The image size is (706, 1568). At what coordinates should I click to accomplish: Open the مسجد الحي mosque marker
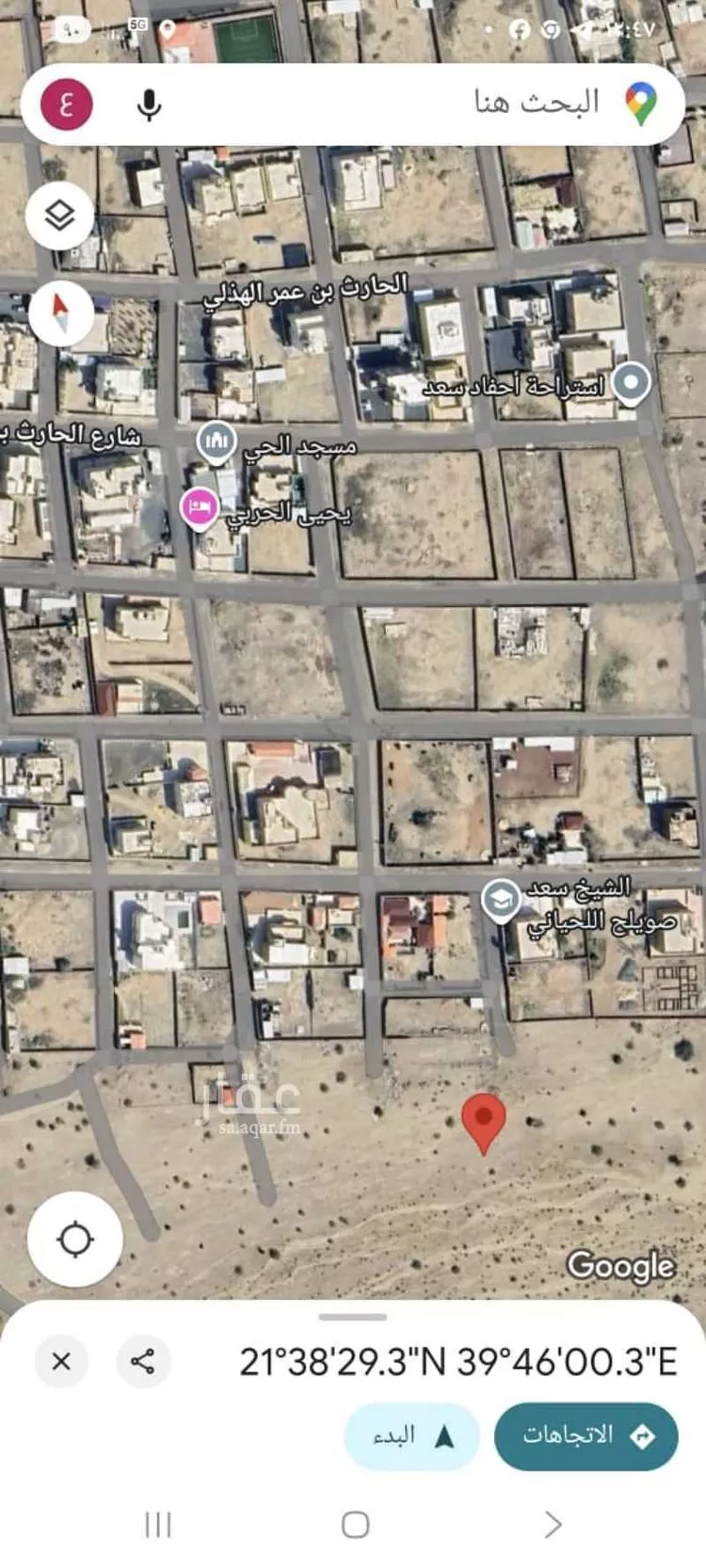(217, 440)
